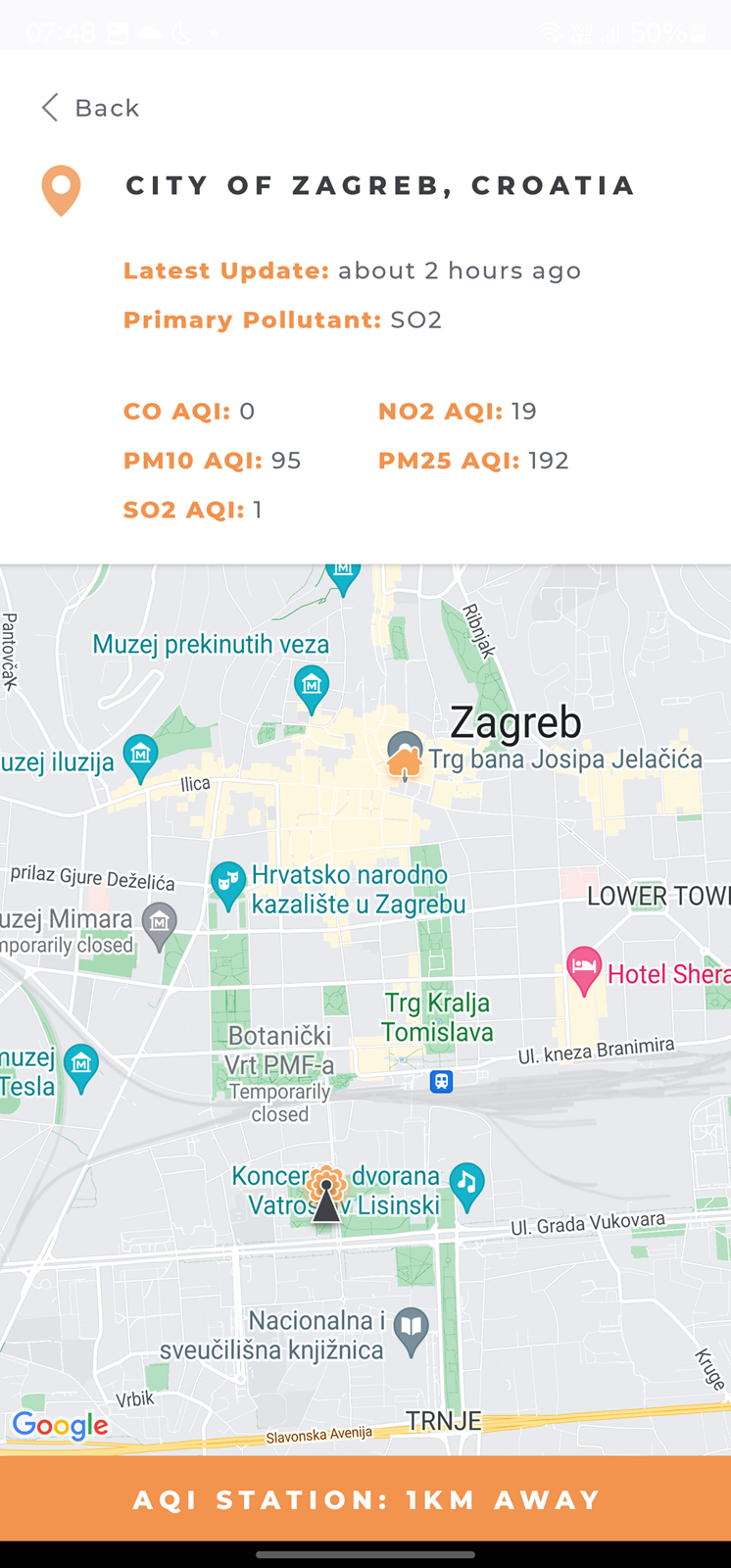Select the AQI station marker near Lisinski
Screen dimensions: 731x1568
(326, 1194)
